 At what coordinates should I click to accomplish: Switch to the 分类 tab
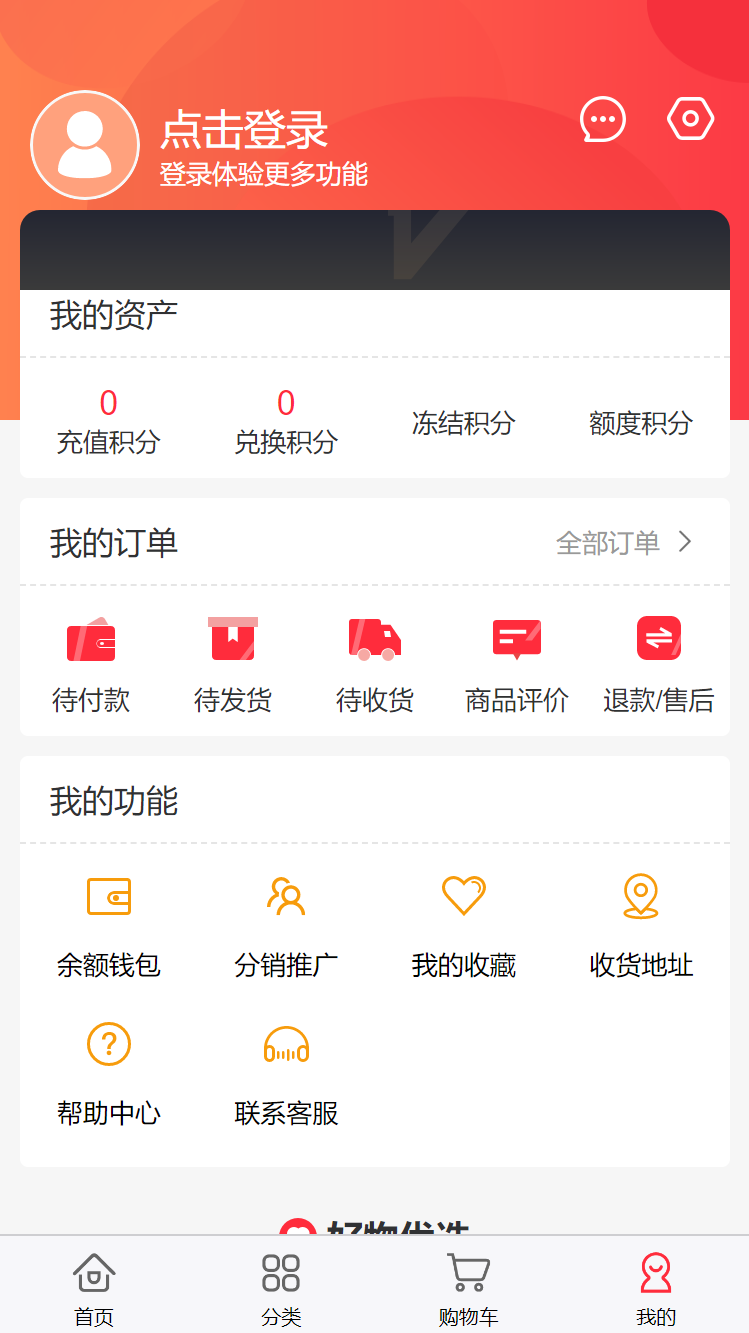[x=280, y=1287]
